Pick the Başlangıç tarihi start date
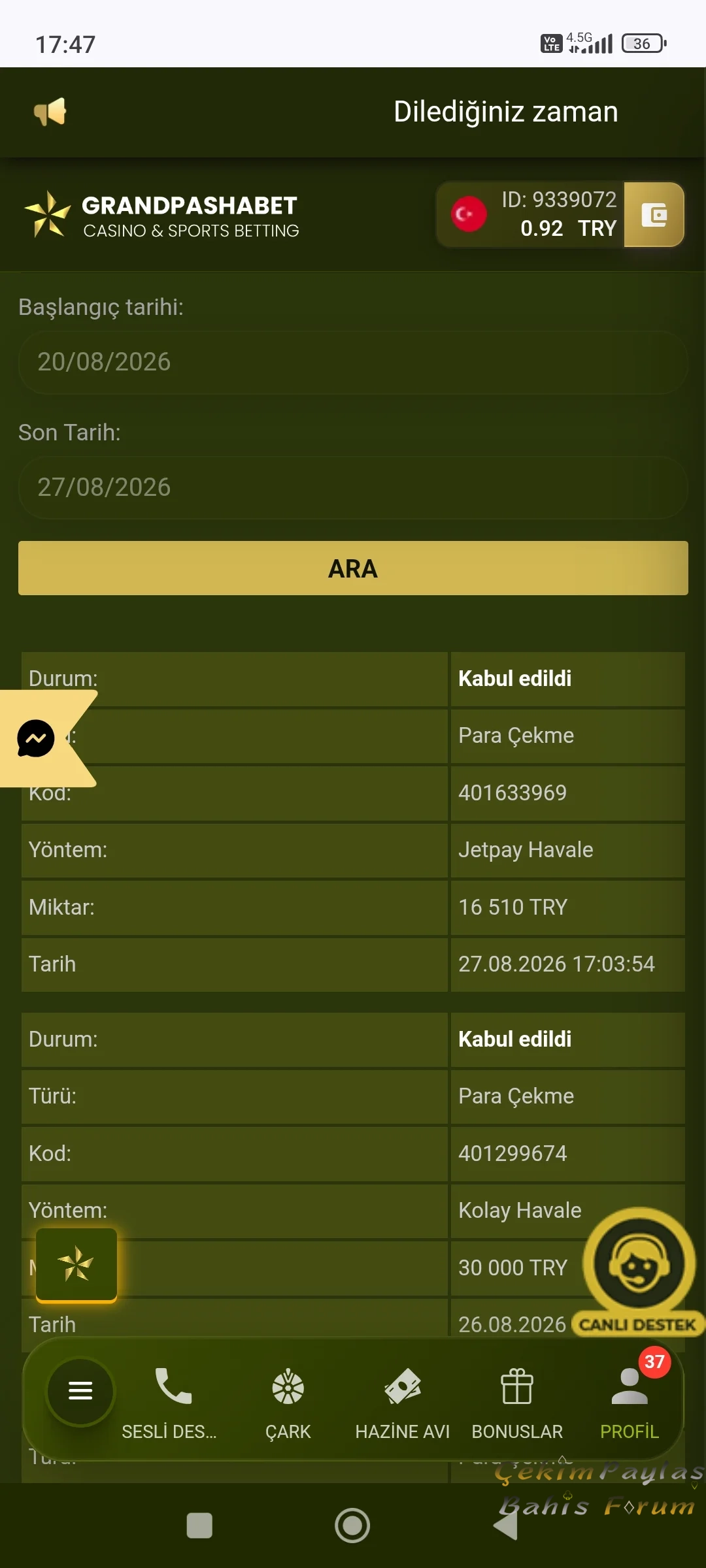The height and width of the screenshot is (1568, 706). pos(353,362)
